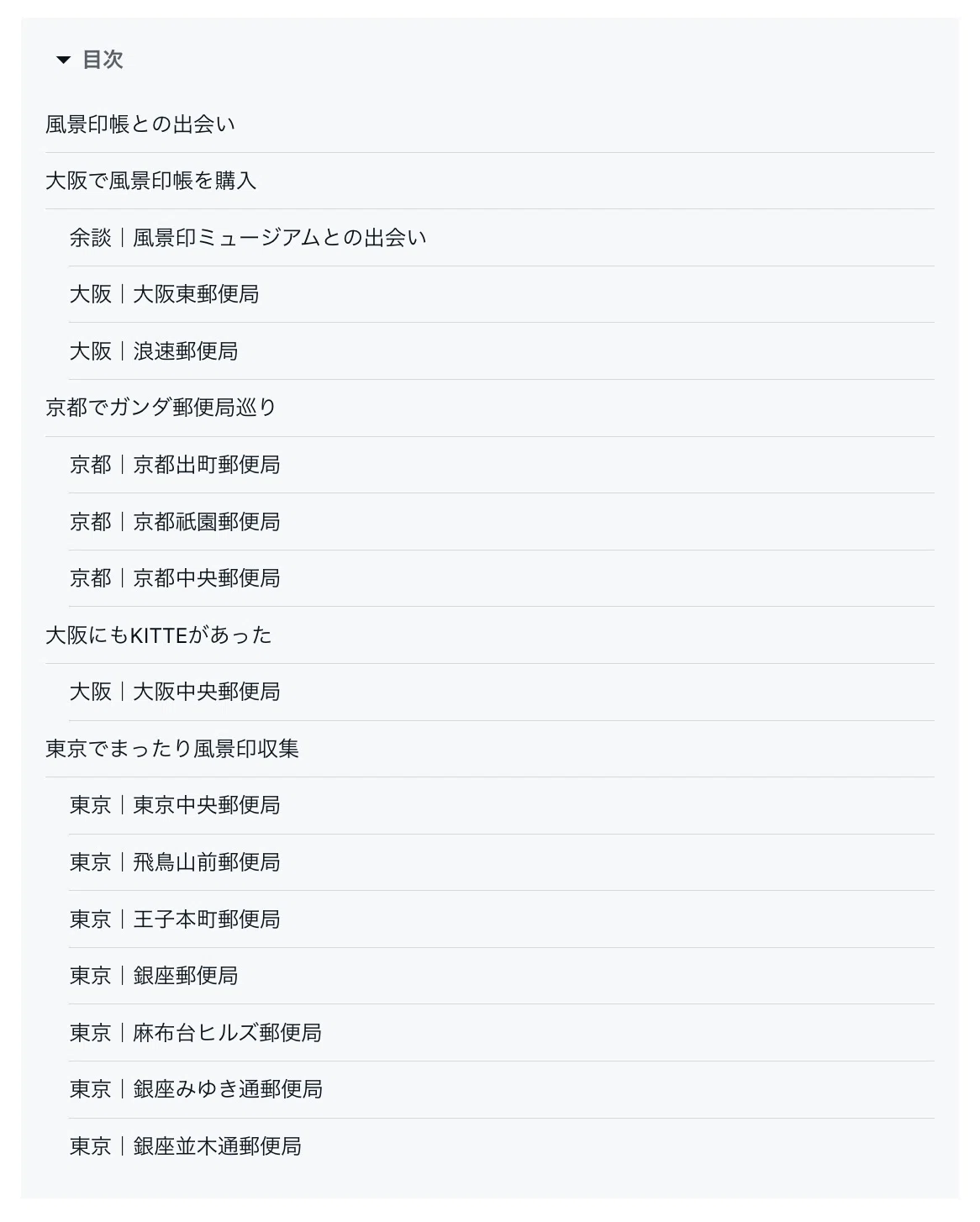980x1222 pixels.
Task: Jump to 東京｜王子本町郵便局
Action: click(x=175, y=919)
